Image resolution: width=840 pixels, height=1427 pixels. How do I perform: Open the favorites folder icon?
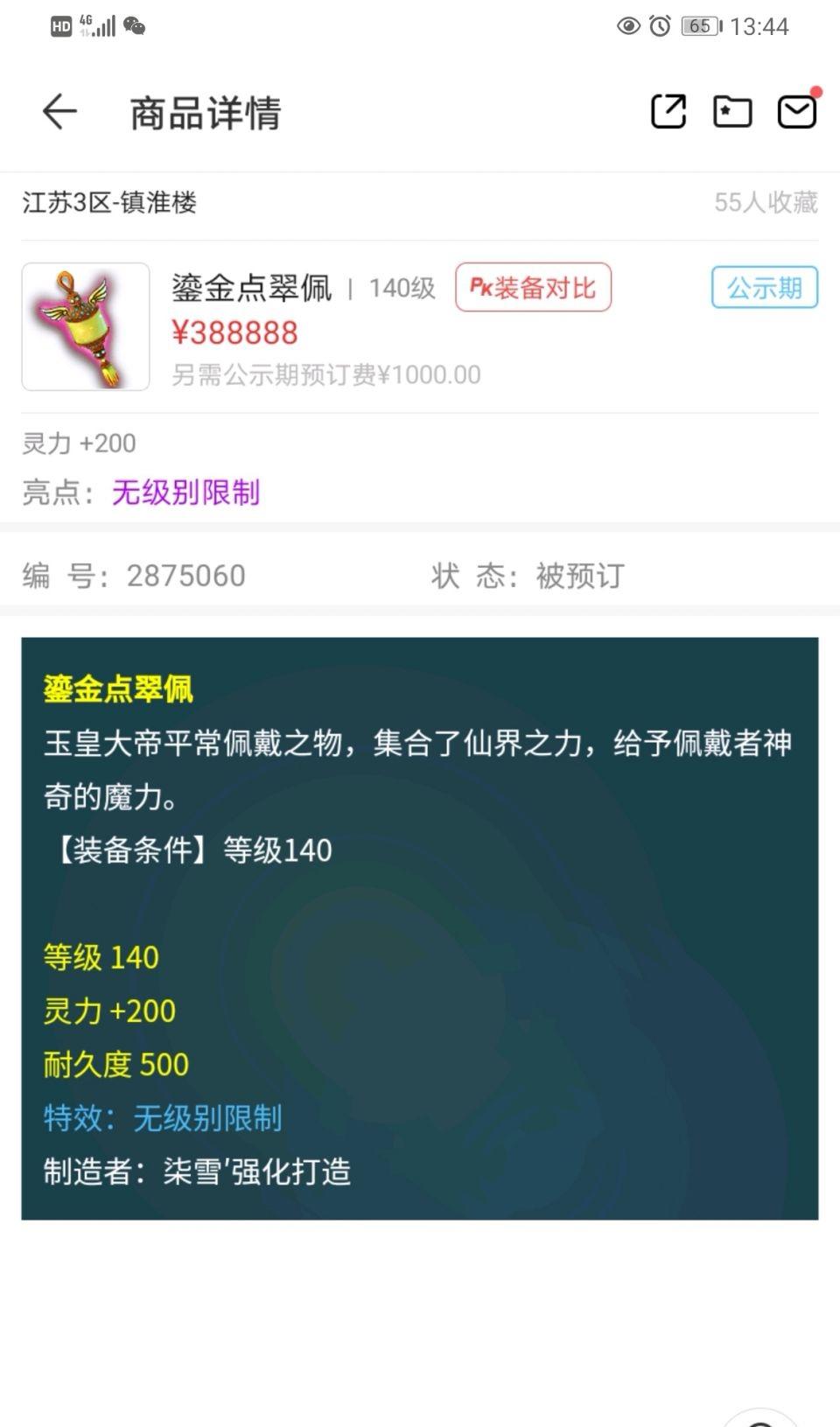click(x=732, y=112)
